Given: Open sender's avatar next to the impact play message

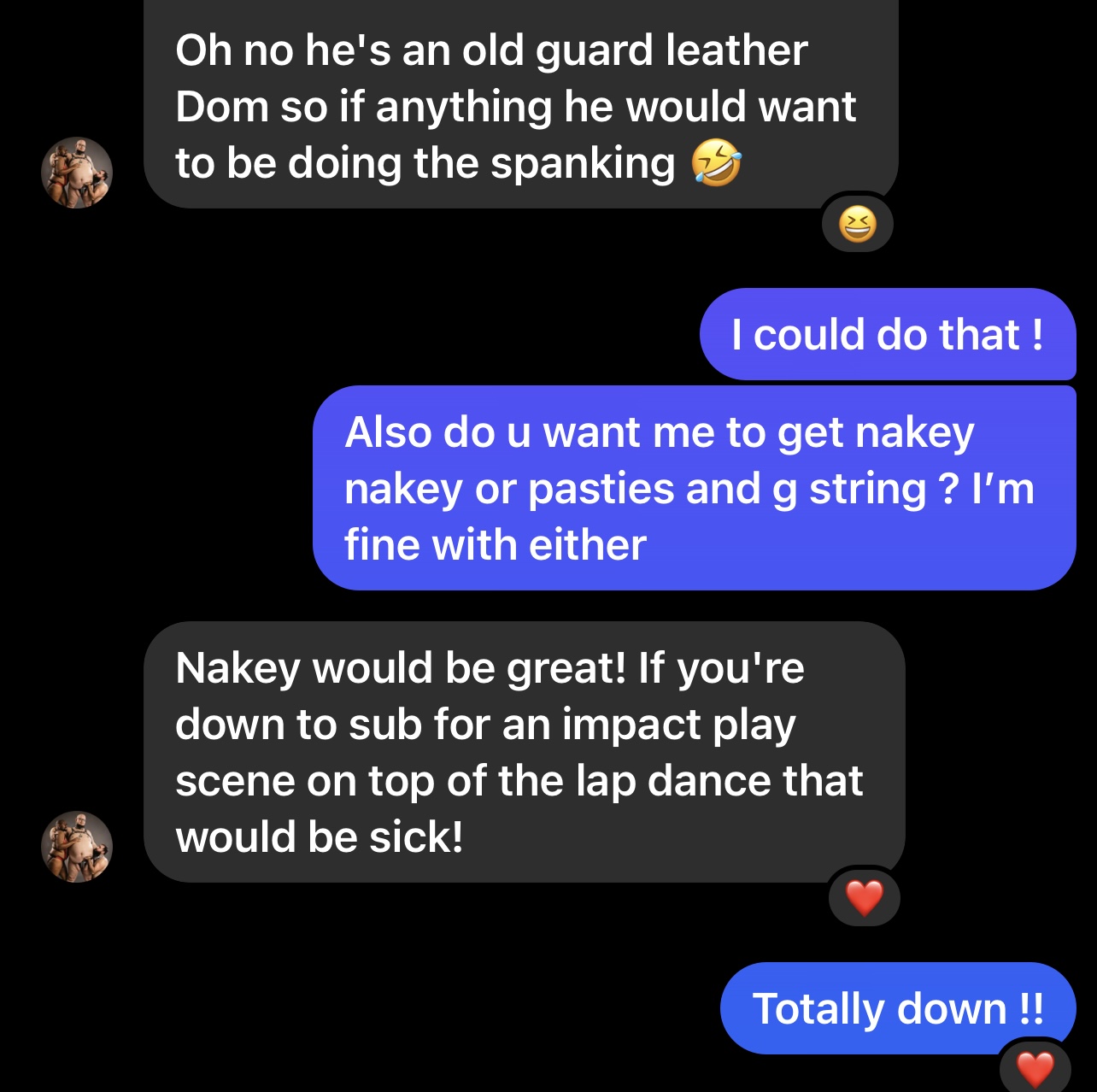Looking at the screenshot, I should [77, 846].
